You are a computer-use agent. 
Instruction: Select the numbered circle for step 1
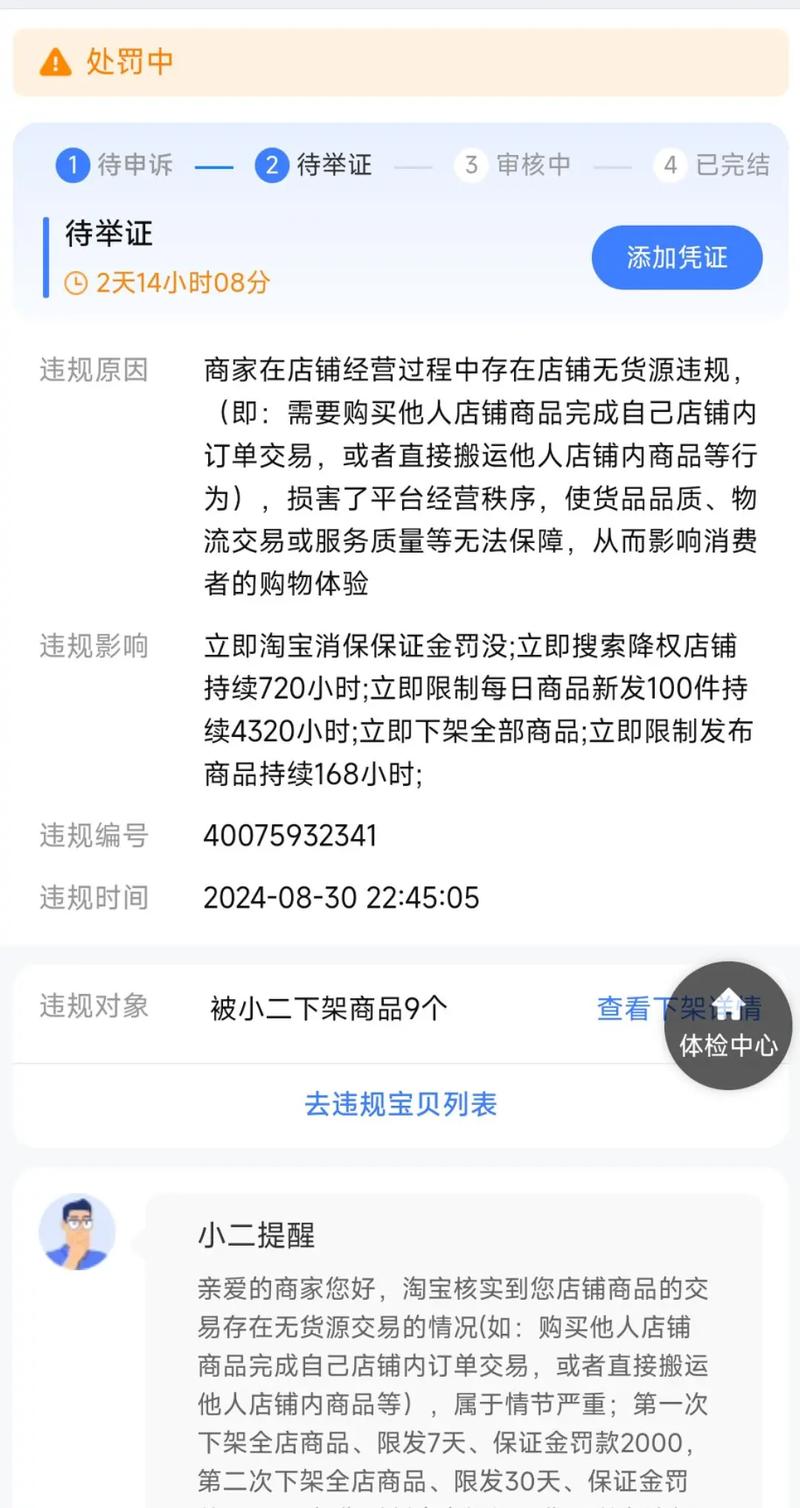click(71, 165)
